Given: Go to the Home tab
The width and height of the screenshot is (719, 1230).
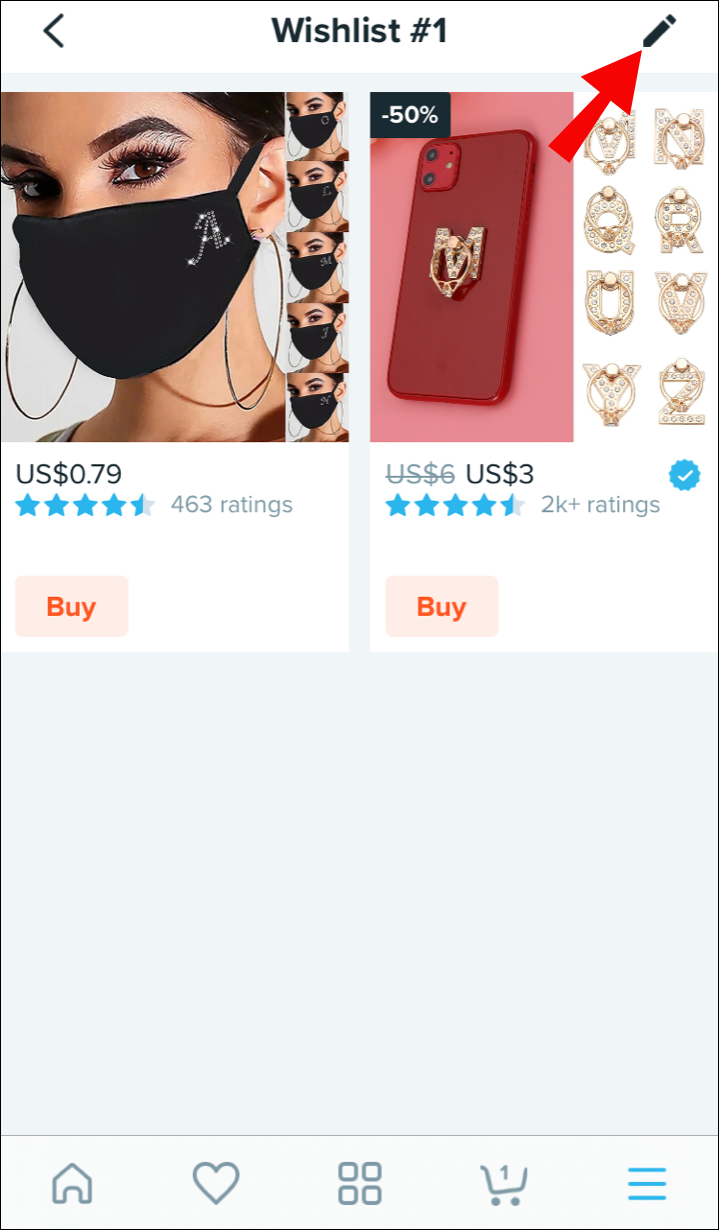Looking at the screenshot, I should pos(72,1184).
